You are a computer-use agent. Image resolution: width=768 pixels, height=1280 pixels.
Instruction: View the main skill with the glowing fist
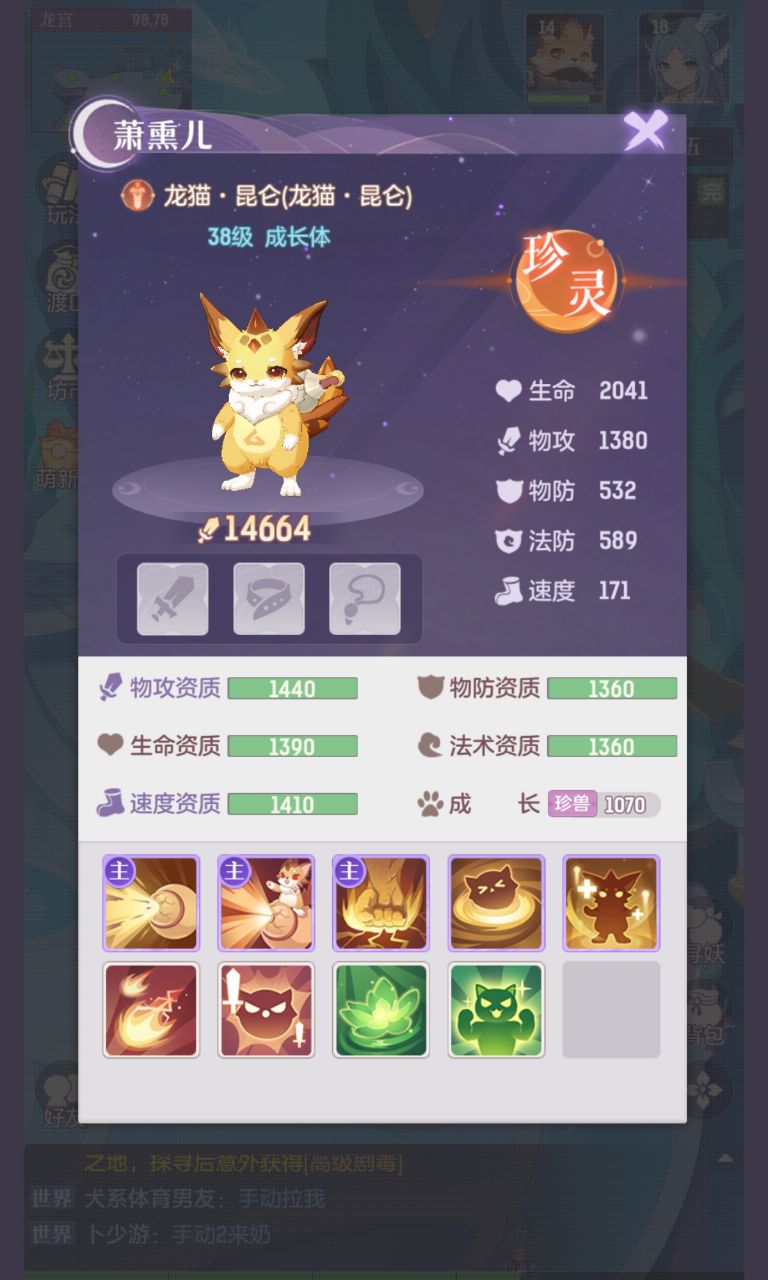click(x=381, y=903)
